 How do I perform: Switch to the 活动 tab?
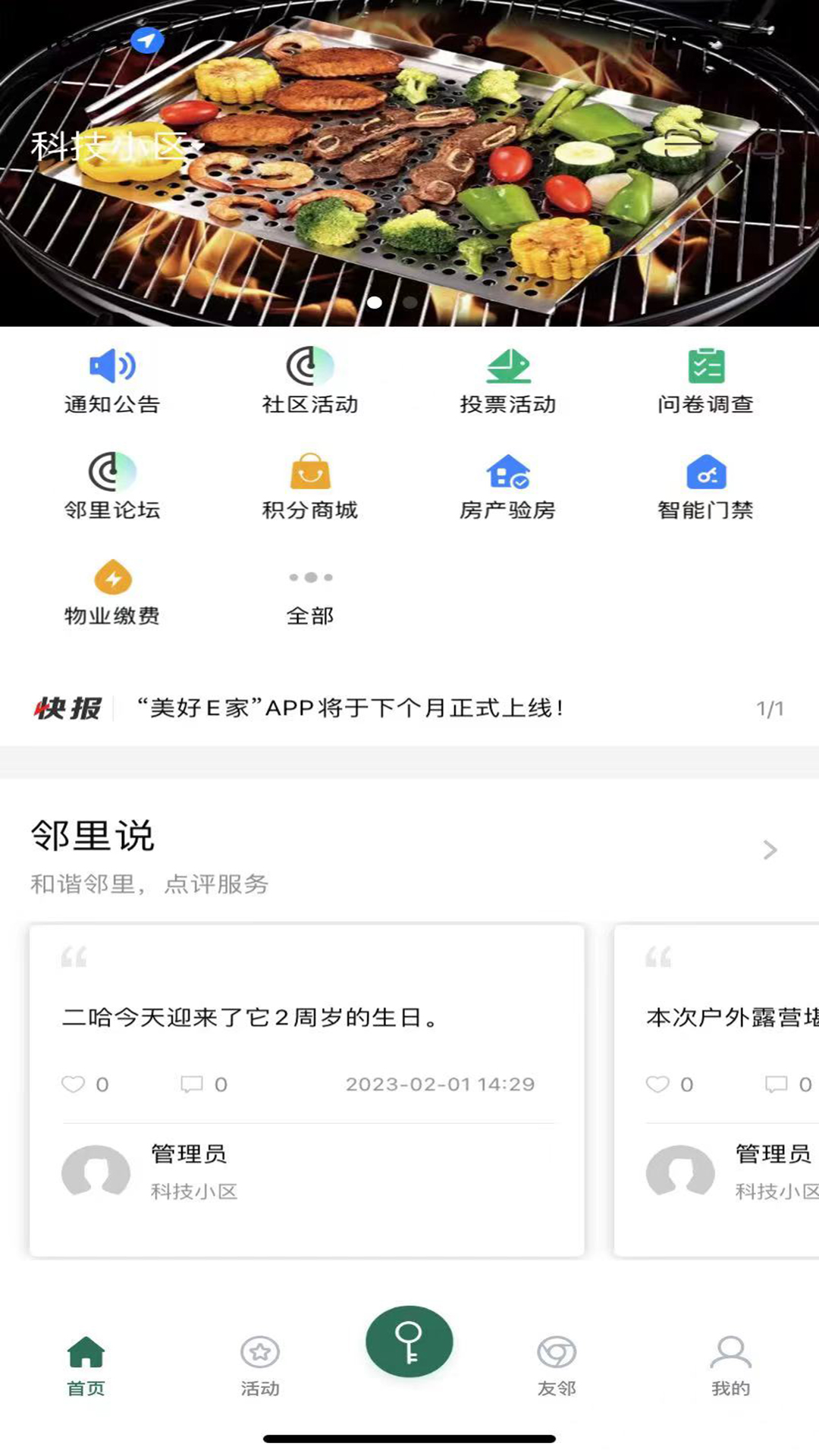pos(260,1364)
